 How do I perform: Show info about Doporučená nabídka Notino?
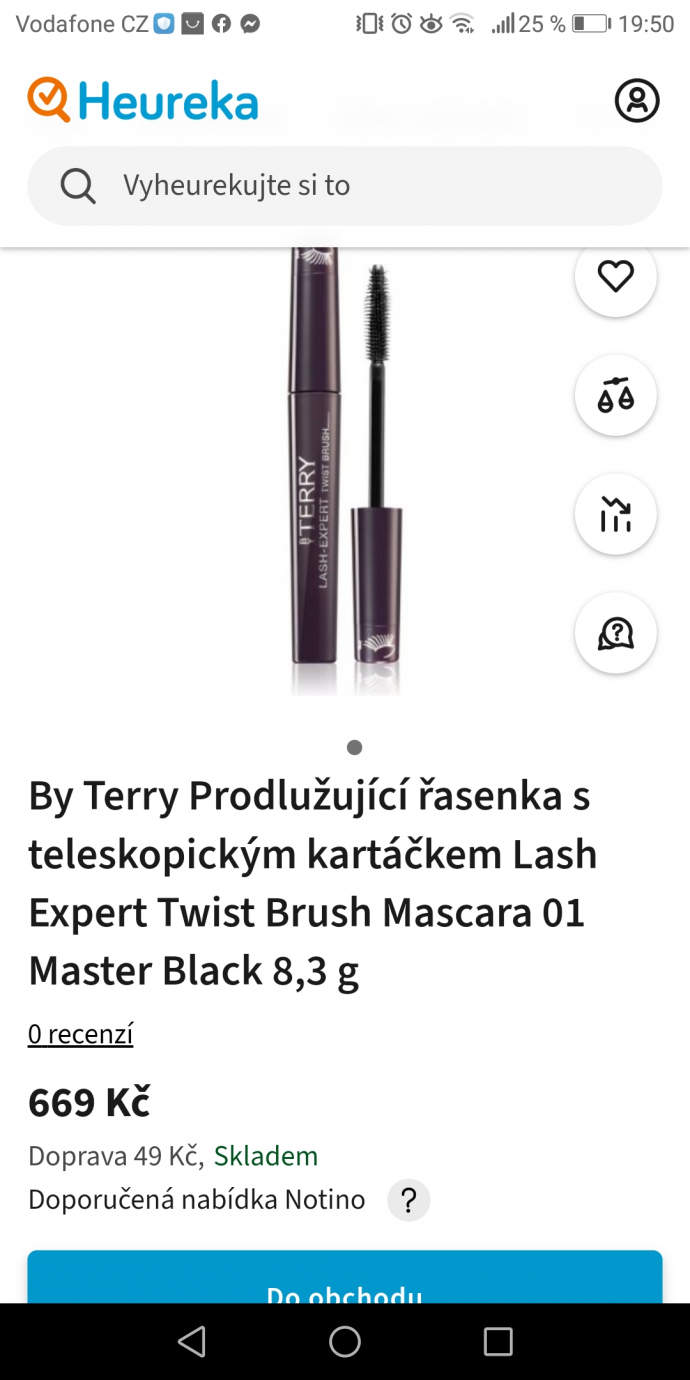pos(409,1200)
